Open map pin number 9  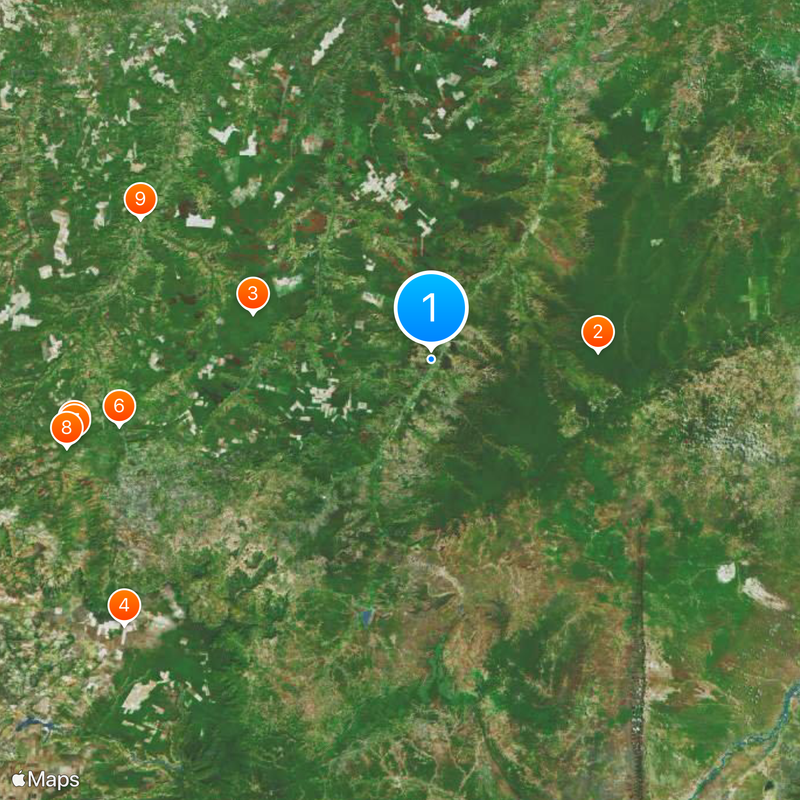140,198
